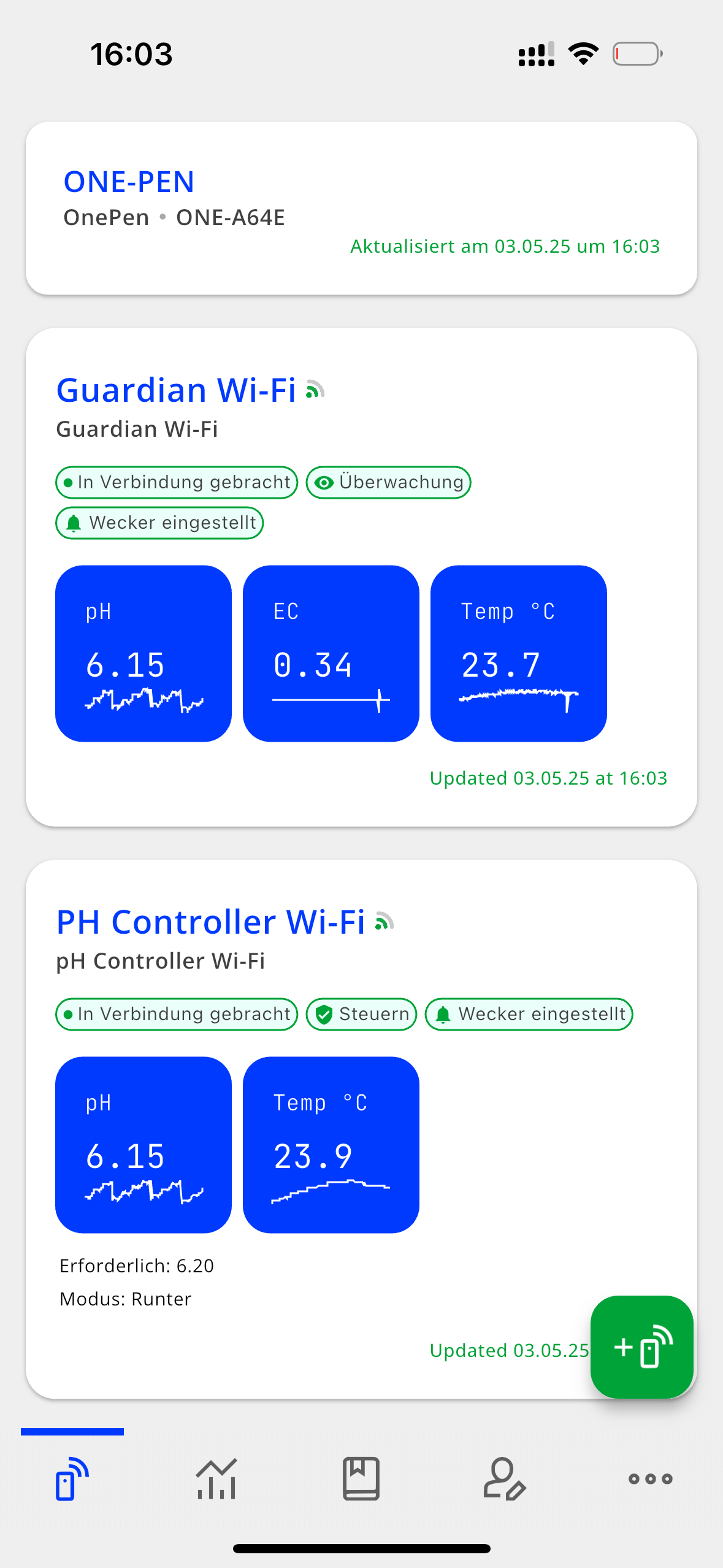View PH Controller Temp °C tile
This screenshot has width=723, height=1568.
coord(331,1144)
